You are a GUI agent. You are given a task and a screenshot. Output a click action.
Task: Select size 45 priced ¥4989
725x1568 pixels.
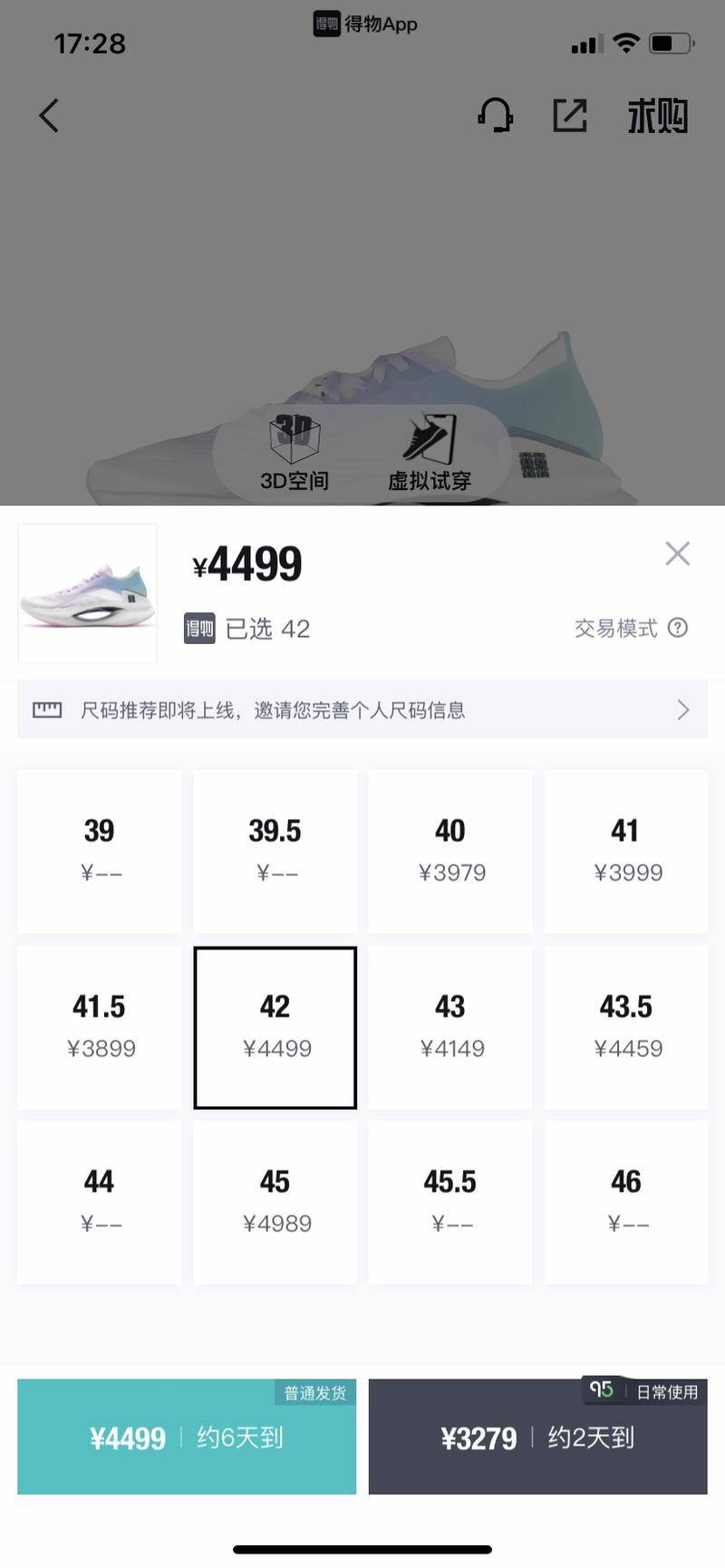[x=275, y=1201]
